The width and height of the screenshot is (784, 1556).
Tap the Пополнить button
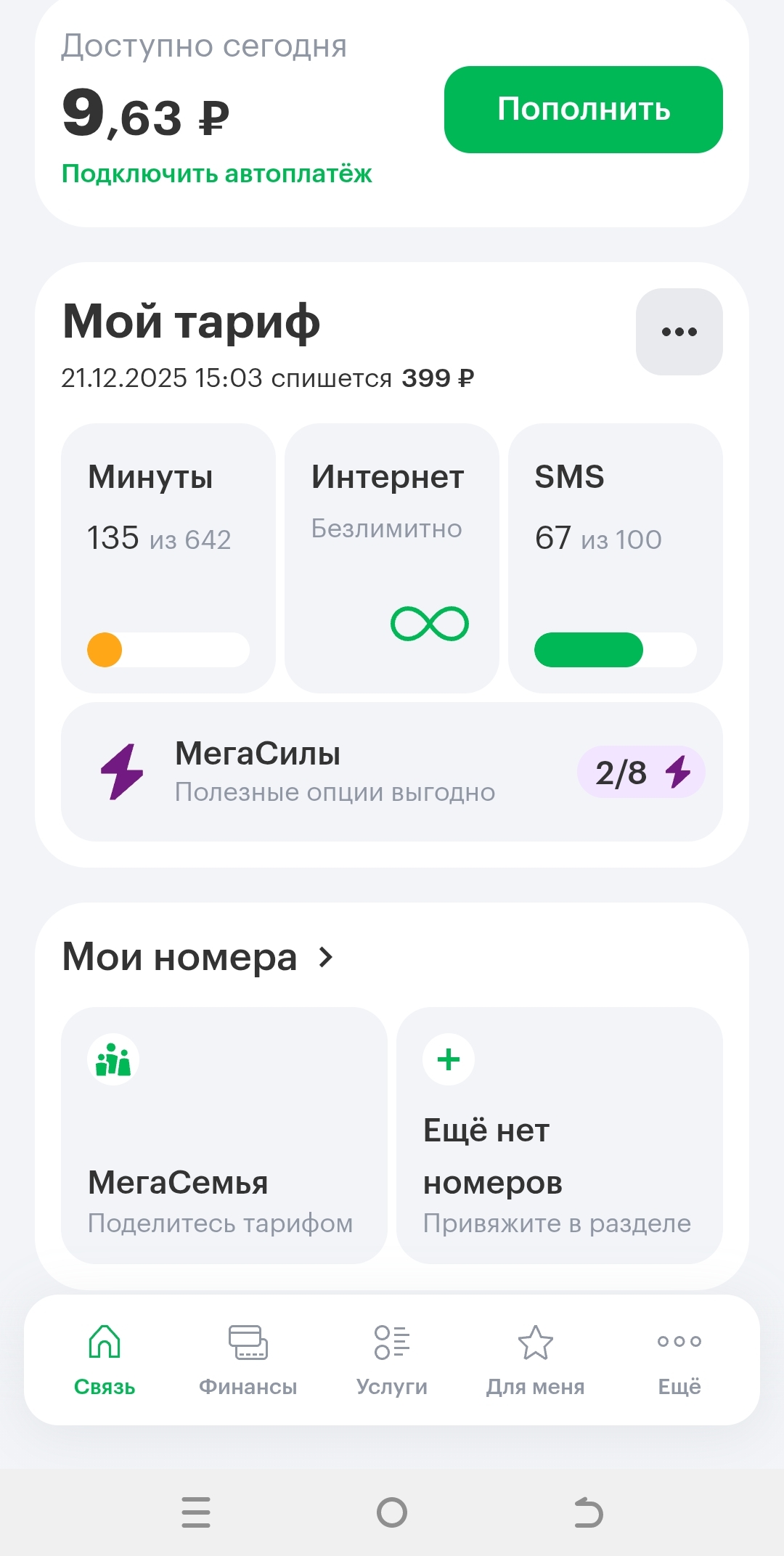point(583,110)
